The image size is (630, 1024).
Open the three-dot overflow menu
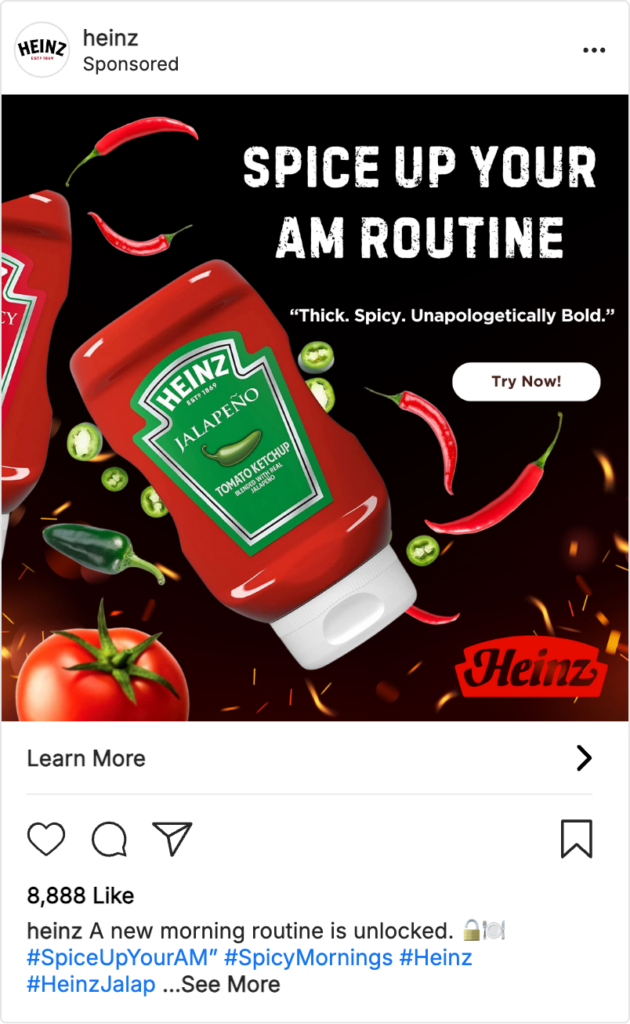point(593,50)
